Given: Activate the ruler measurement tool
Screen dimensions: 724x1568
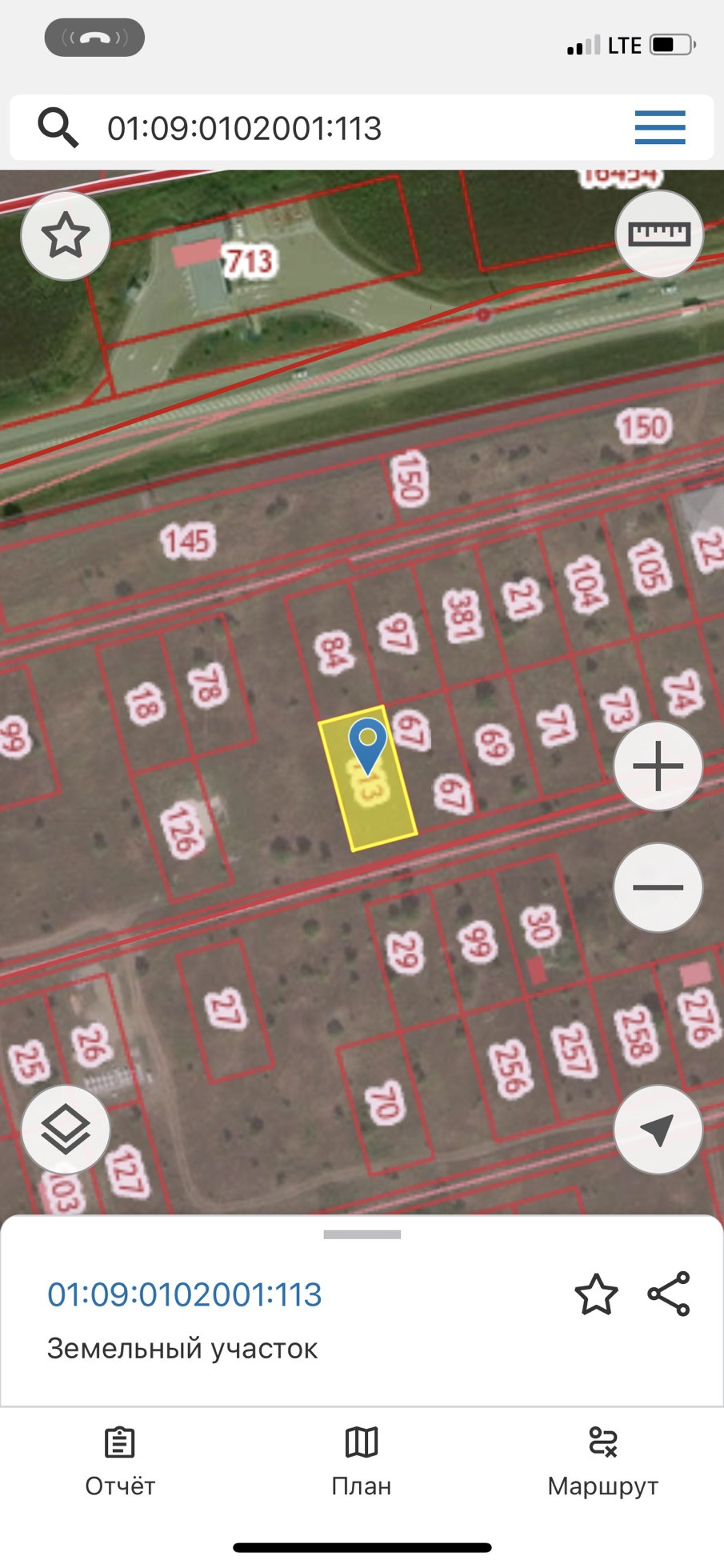Looking at the screenshot, I should [x=659, y=234].
